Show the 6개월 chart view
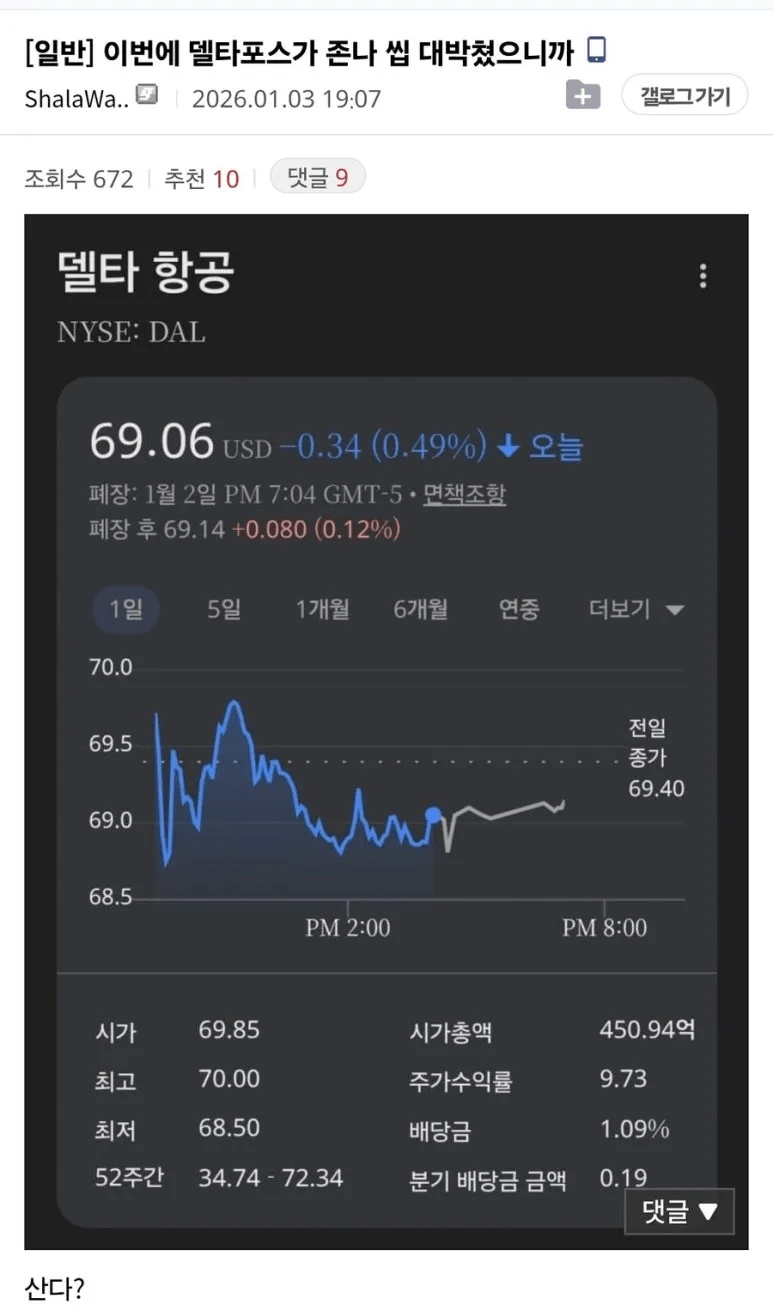The image size is (773, 1311). point(421,609)
